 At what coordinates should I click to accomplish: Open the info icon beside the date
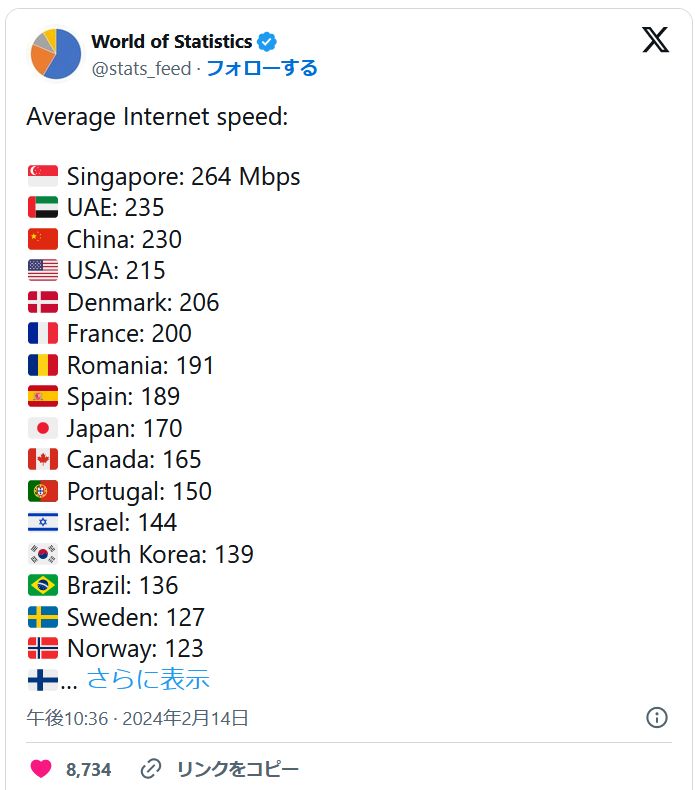click(657, 717)
